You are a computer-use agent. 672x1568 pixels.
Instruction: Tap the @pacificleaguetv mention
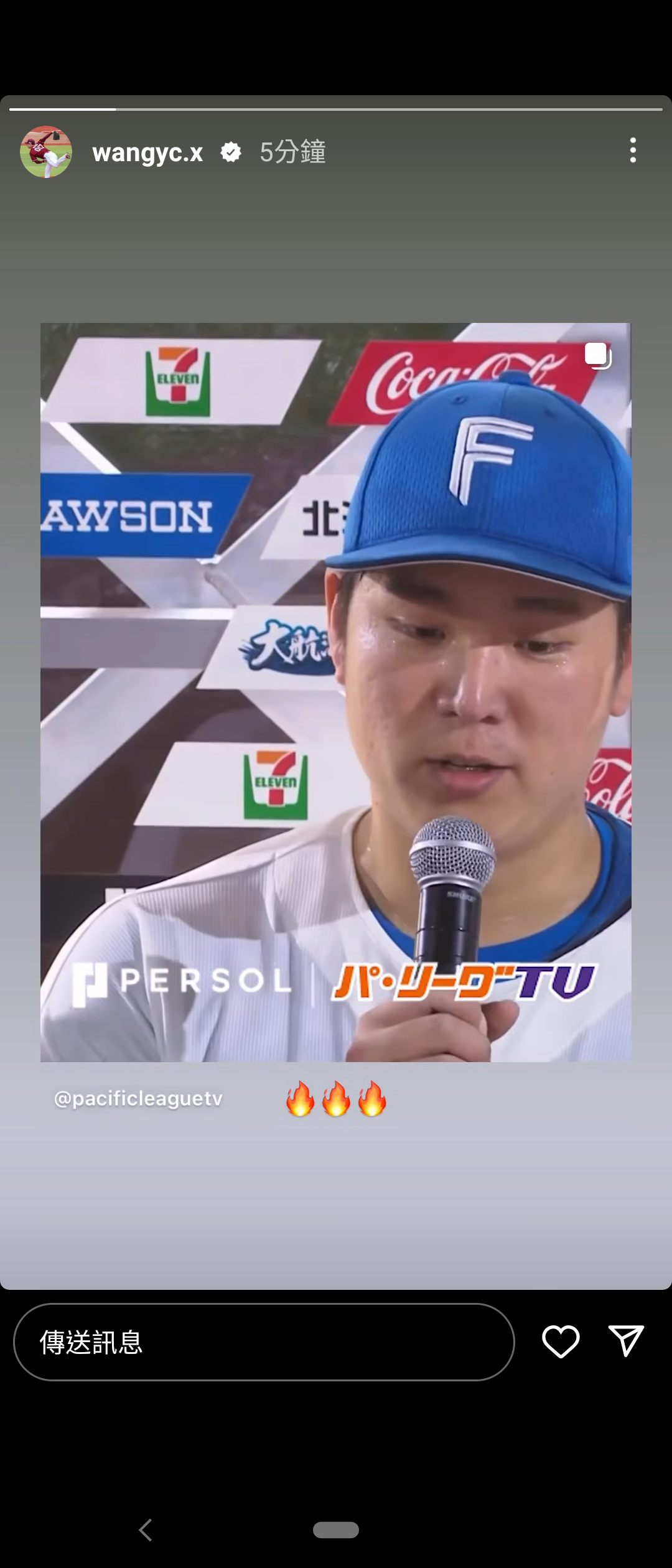tap(138, 1099)
